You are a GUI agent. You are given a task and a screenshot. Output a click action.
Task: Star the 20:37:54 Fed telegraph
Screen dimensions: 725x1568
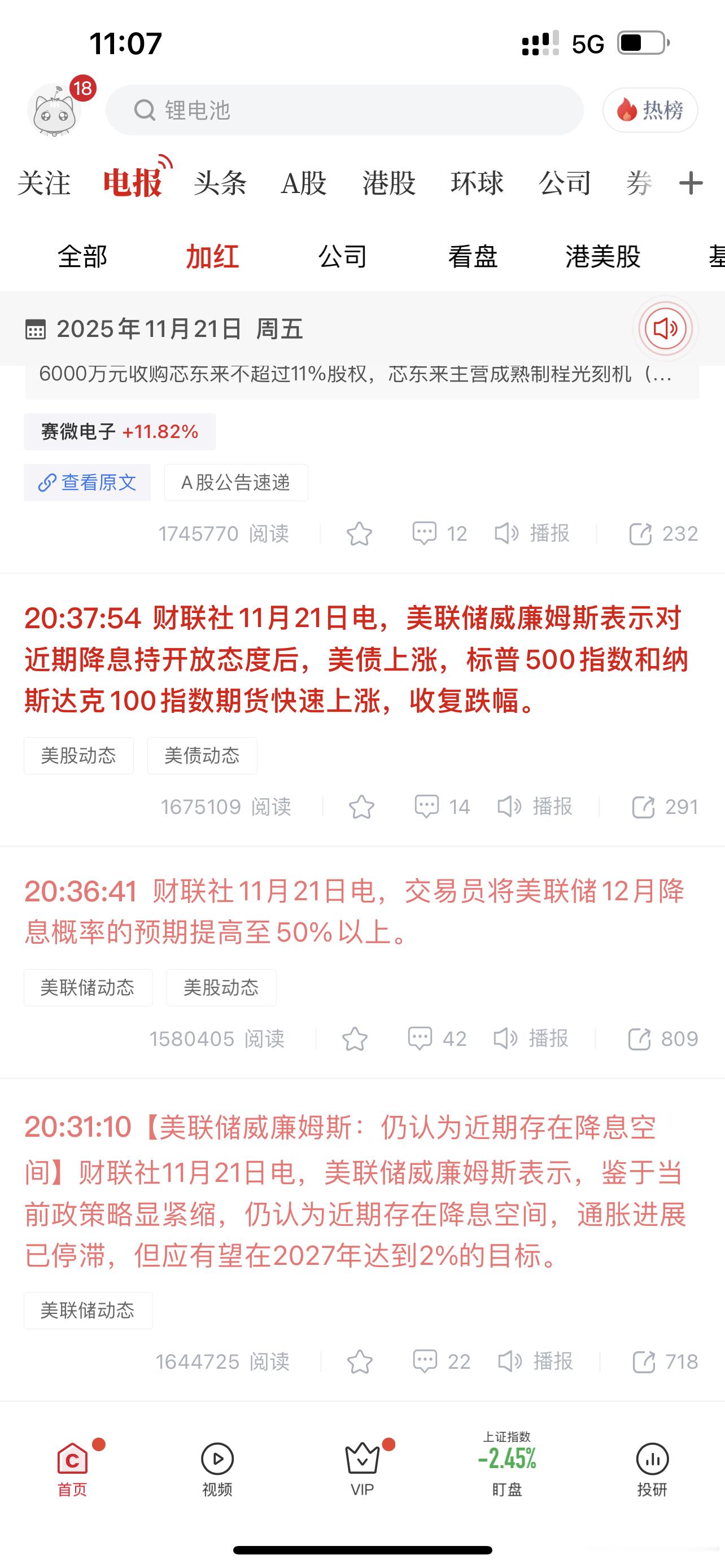point(360,807)
